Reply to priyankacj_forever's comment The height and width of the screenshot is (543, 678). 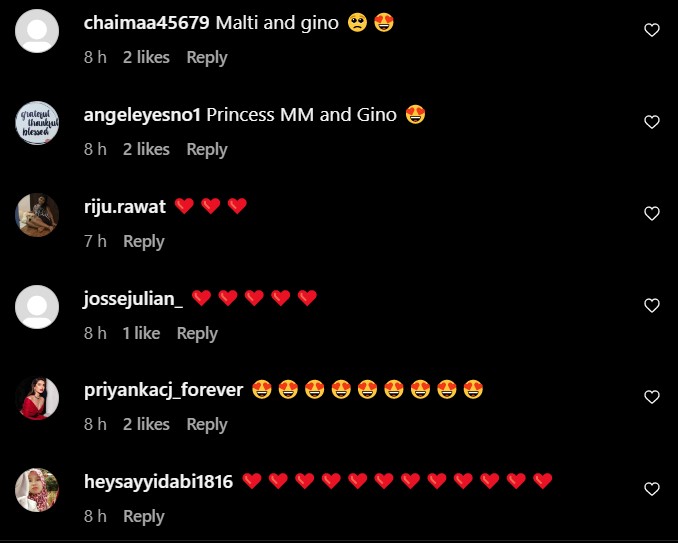(207, 424)
